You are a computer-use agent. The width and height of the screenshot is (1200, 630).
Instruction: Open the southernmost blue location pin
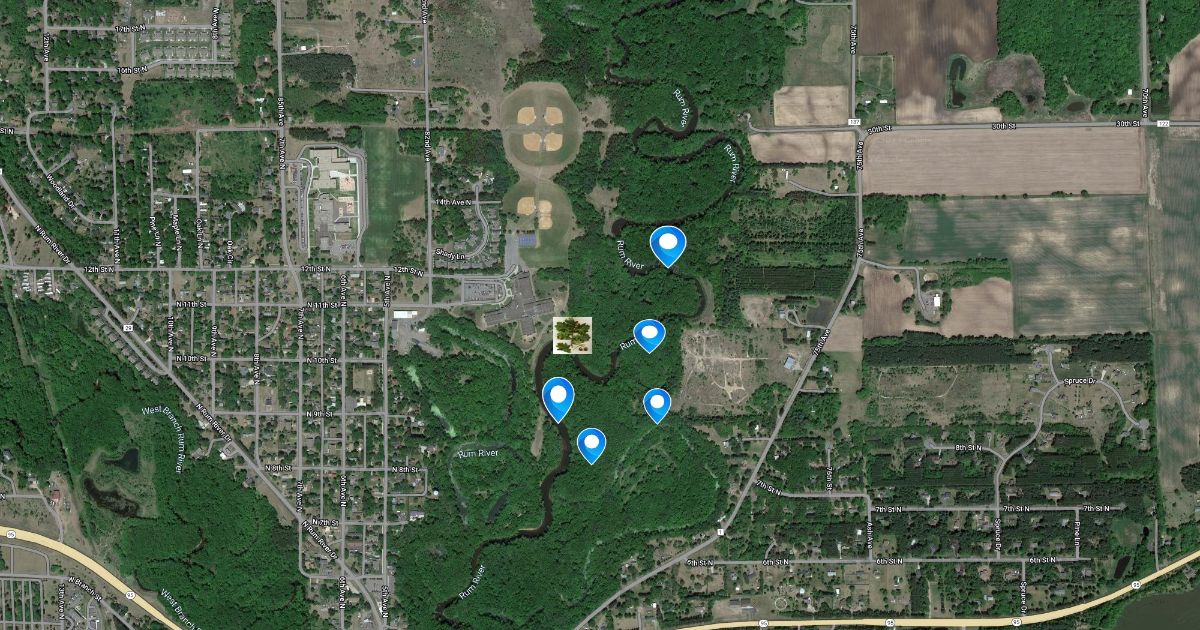(x=592, y=442)
